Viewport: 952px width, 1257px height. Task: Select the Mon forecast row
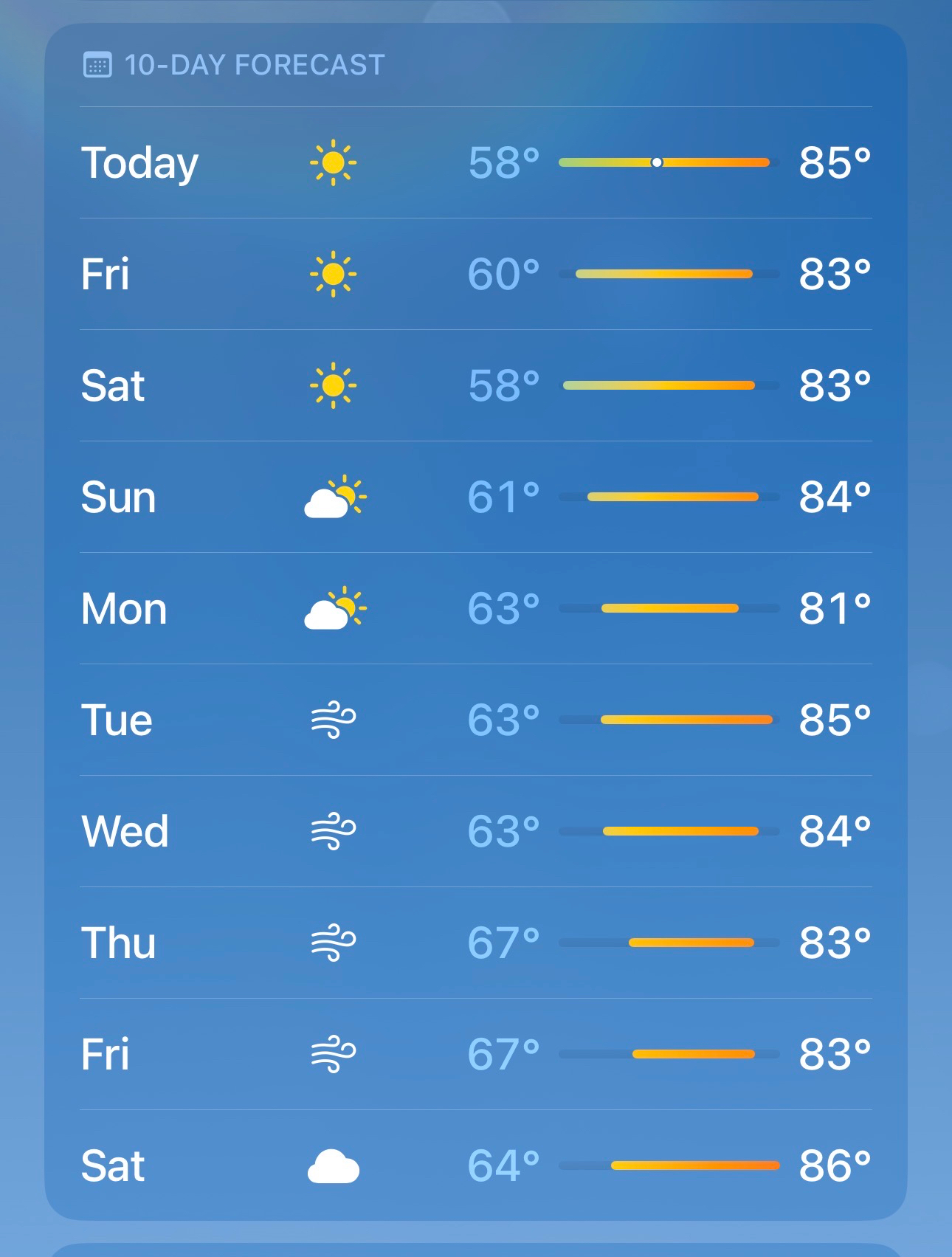tap(475, 608)
